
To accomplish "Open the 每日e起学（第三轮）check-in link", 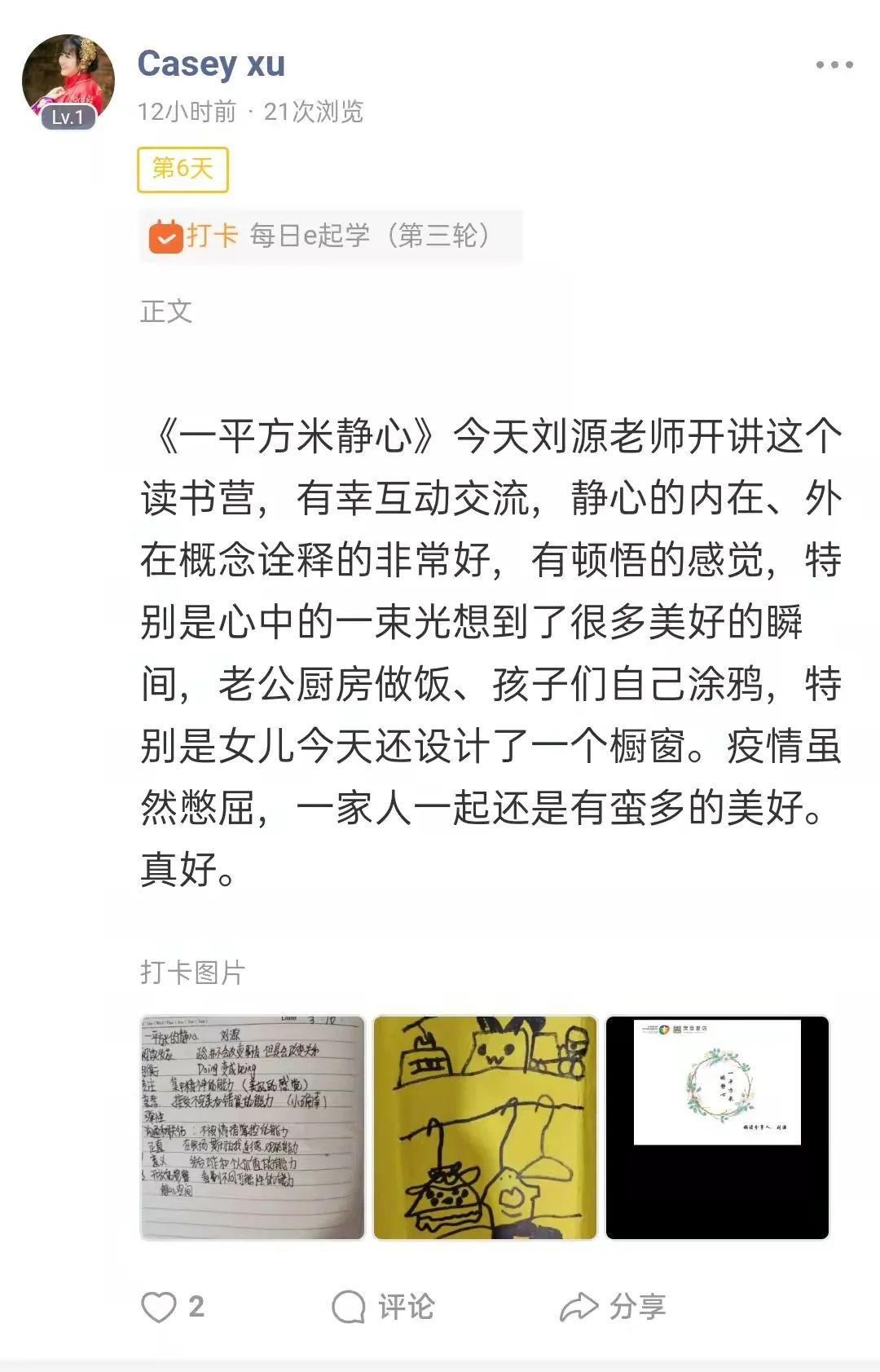I will point(331,236).
